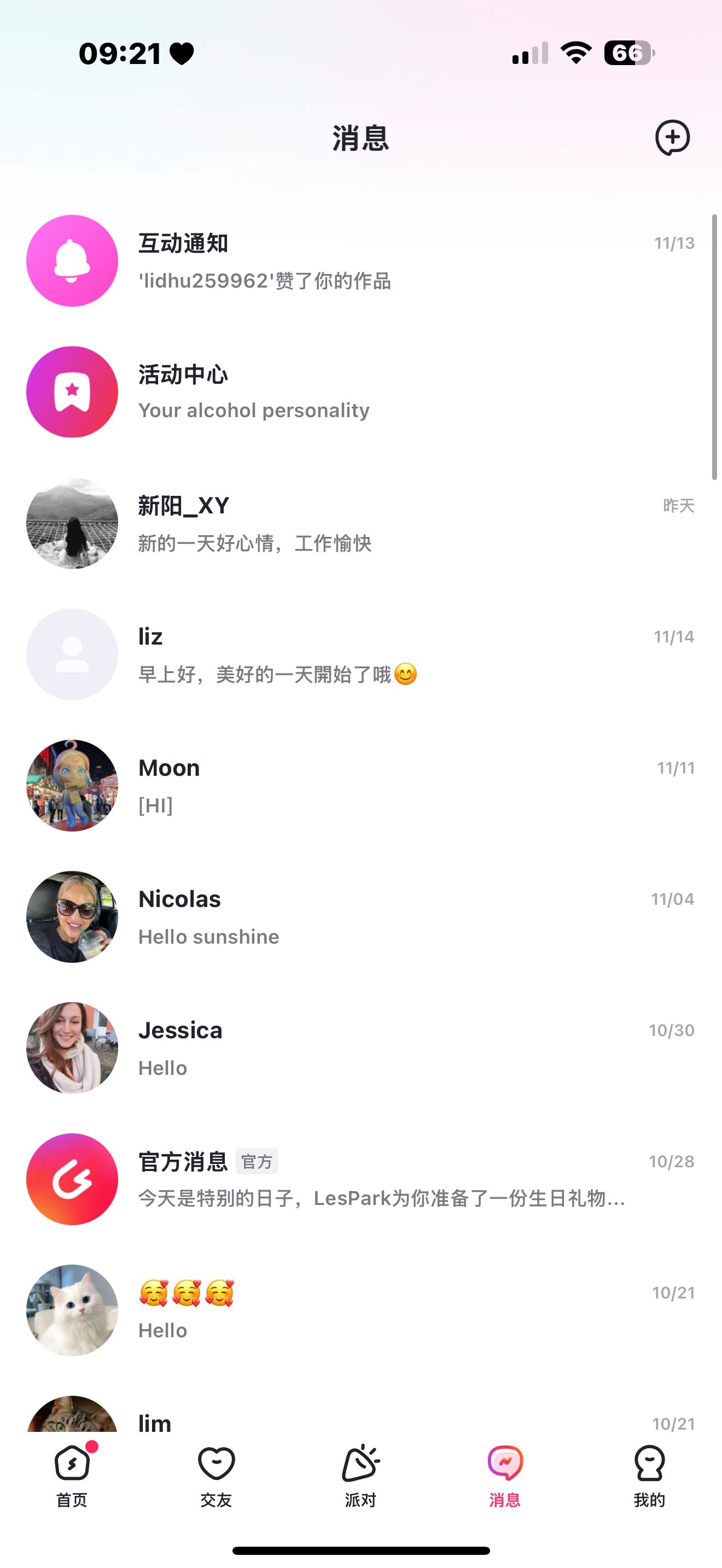Open 互动通知 interaction notifications
This screenshot has width=722, height=1568.
[x=360, y=261]
